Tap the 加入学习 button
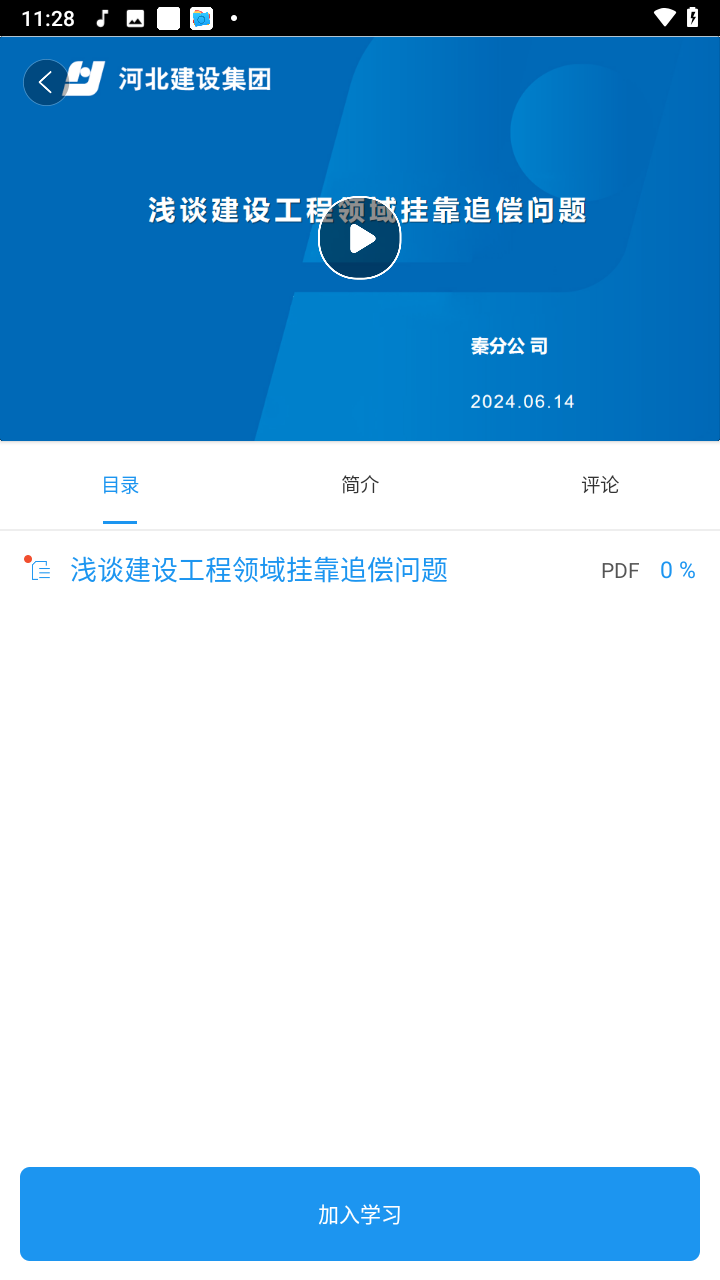This screenshot has width=720, height=1280. (360, 1214)
